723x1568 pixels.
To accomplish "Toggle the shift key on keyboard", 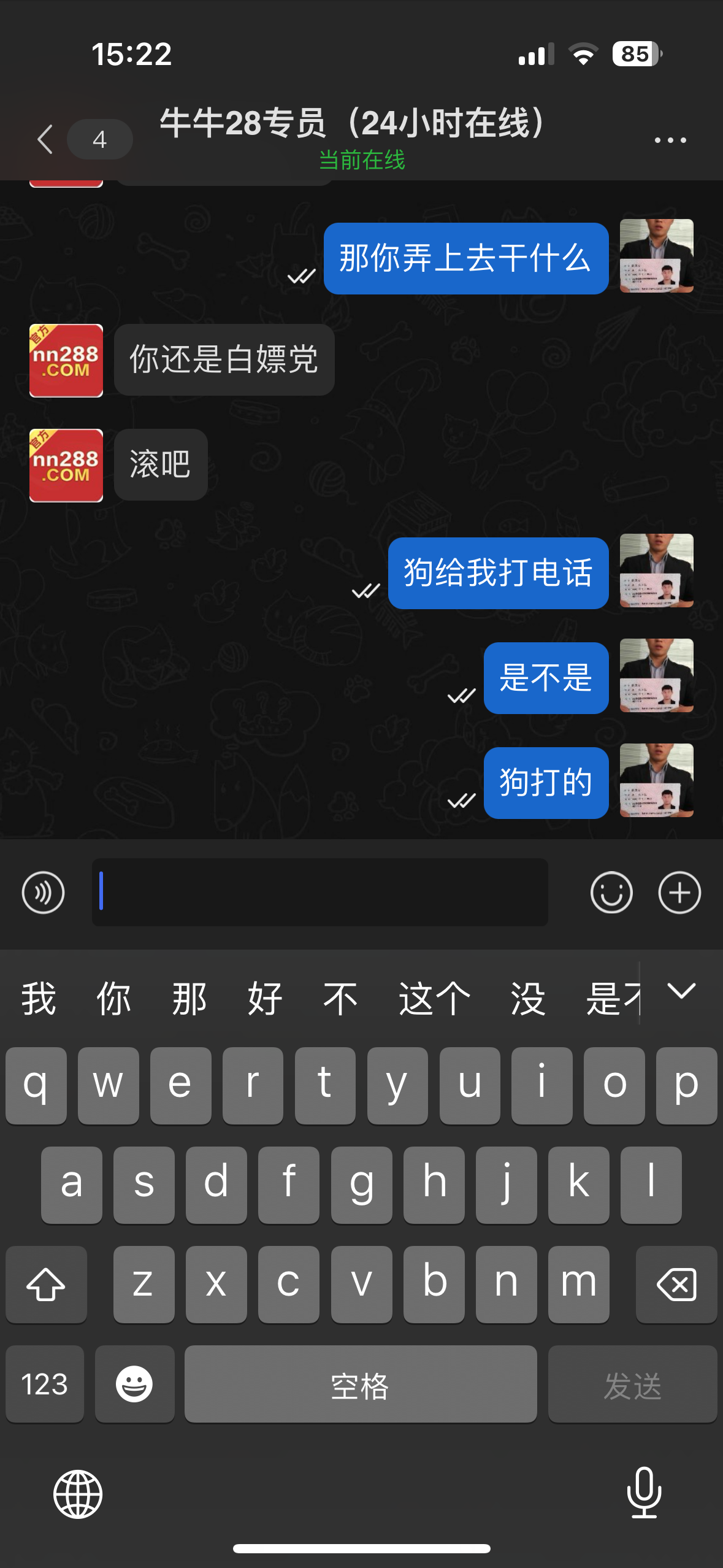I will (x=46, y=1284).
